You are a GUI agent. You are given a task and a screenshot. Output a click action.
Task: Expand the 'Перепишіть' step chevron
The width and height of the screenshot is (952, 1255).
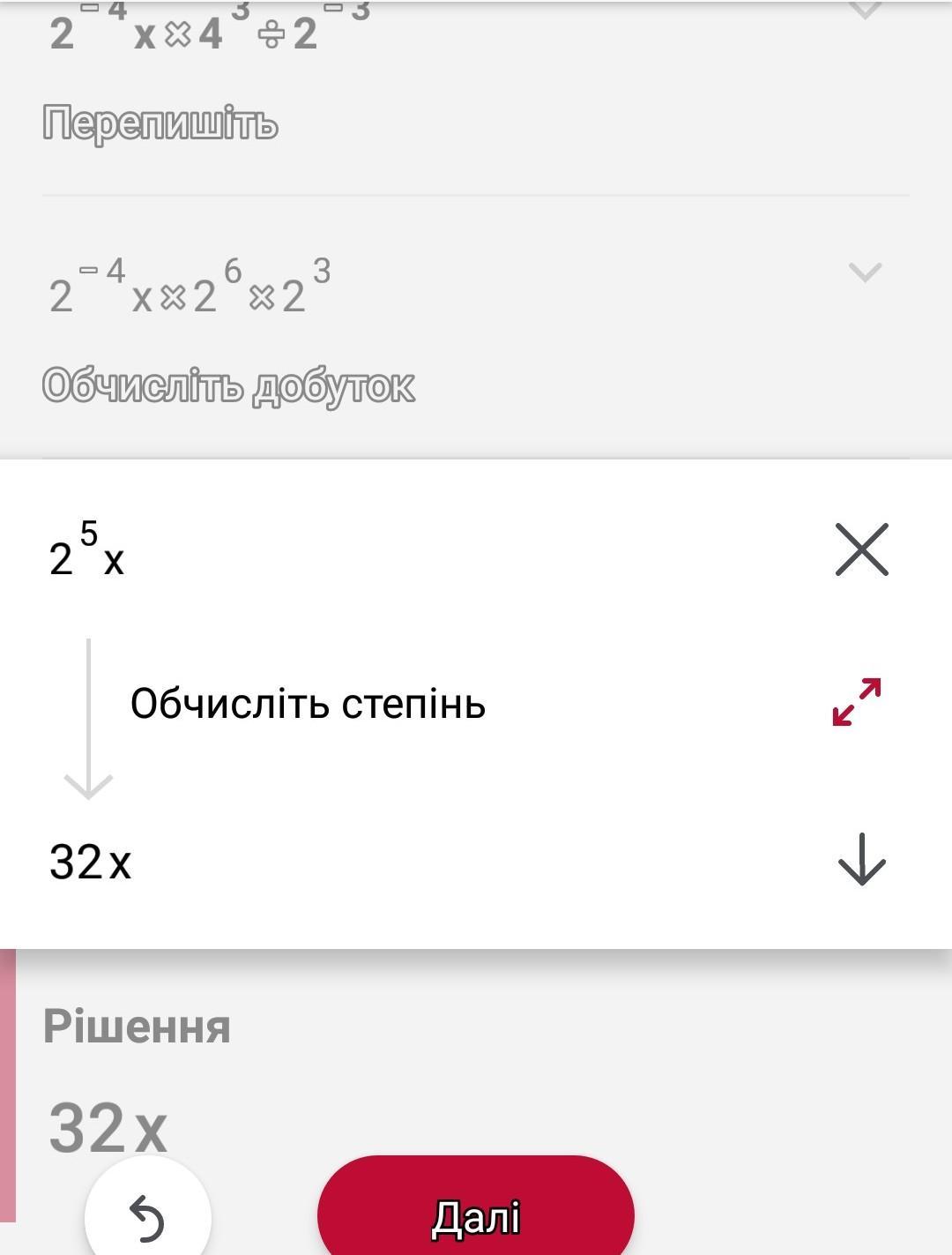pos(864,11)
